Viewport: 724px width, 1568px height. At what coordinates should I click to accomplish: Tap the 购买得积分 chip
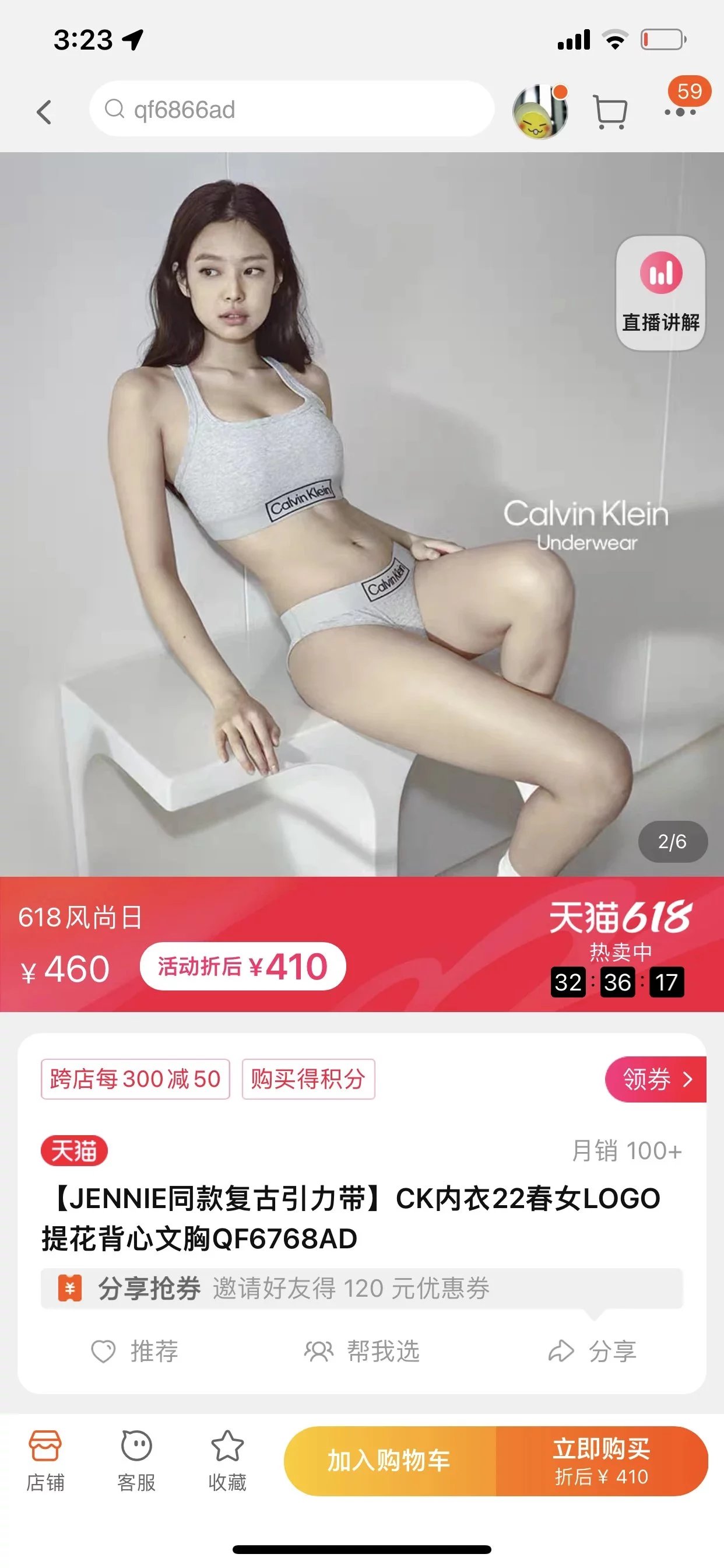(308, 1079)
